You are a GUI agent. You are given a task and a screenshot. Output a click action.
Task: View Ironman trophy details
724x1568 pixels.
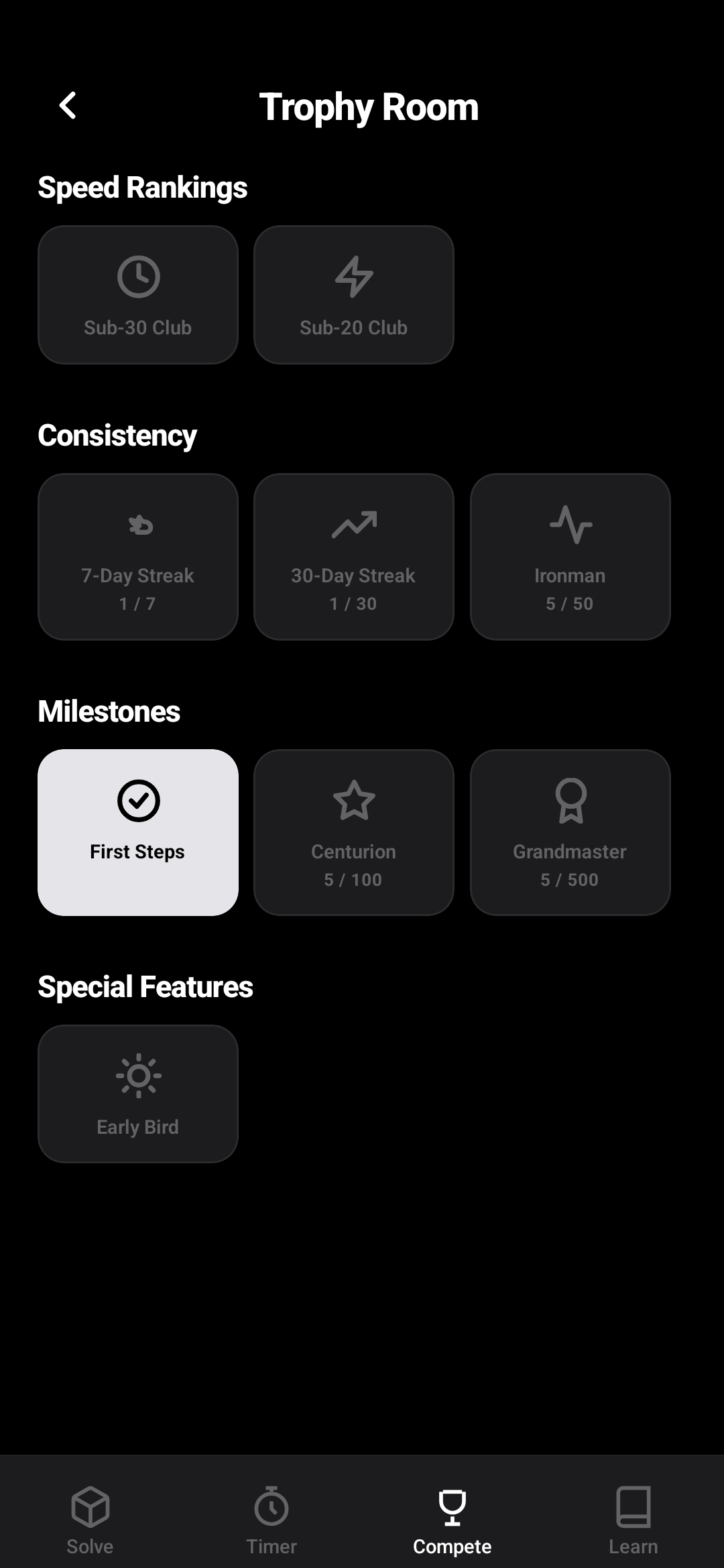pyautogui.click(x=570, y=557)
